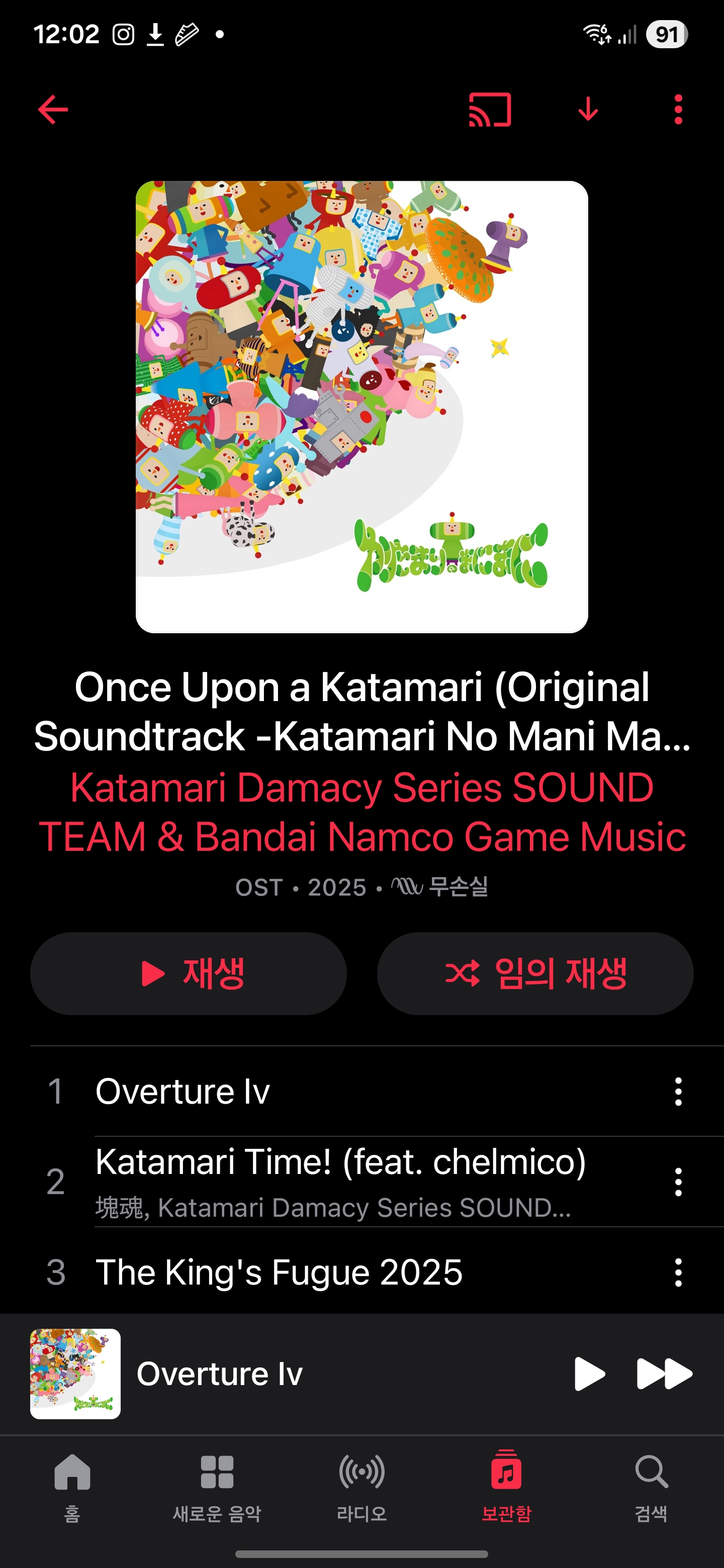
Task: Play Katamari Time! (feat. chelmico)
Action: (340, 1162)
